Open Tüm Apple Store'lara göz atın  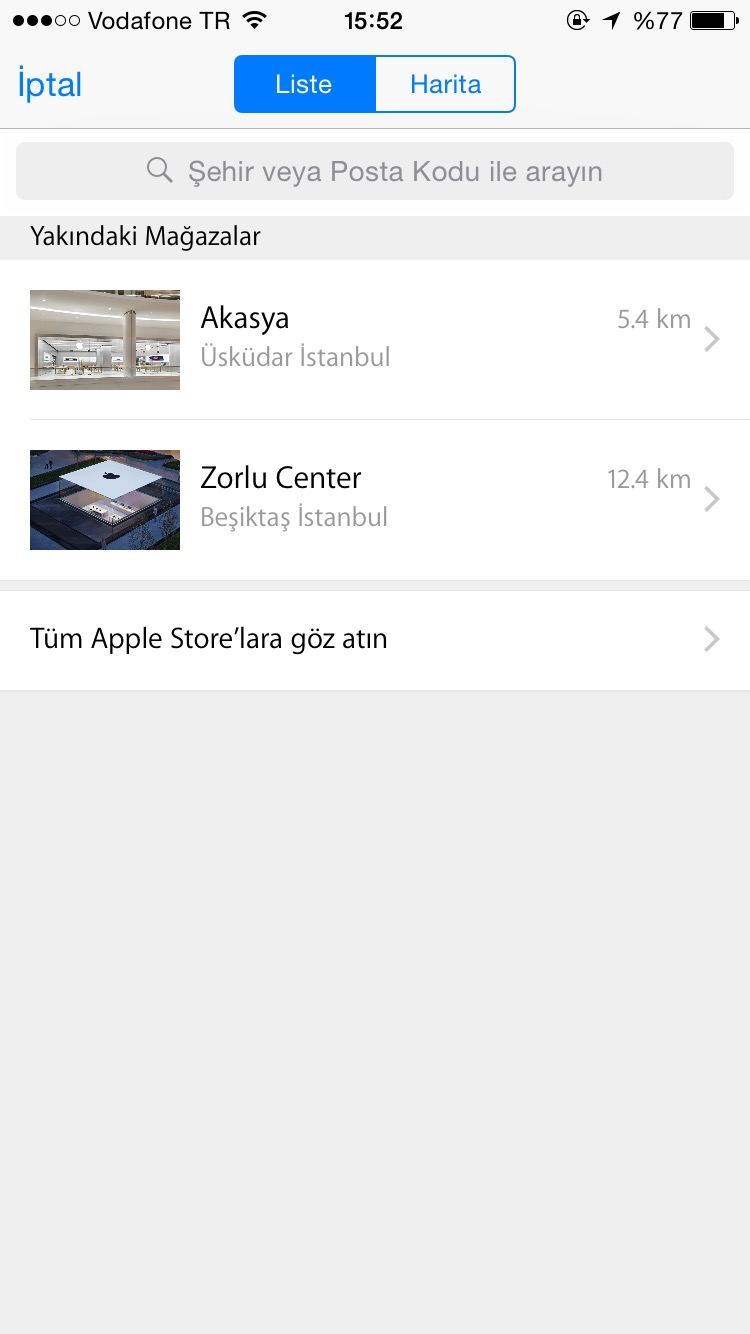coord(375,639)
